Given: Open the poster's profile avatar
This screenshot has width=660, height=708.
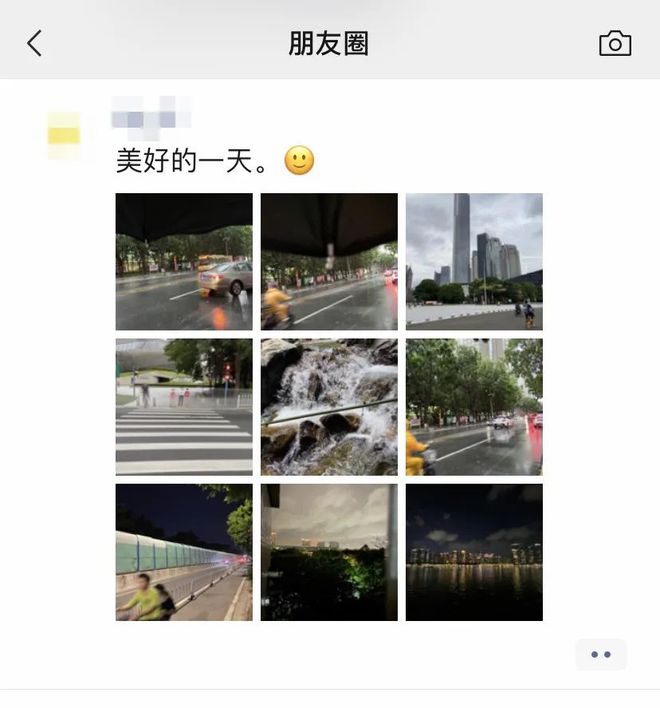Looking at the screenshot, I should [x=64, y=134].
